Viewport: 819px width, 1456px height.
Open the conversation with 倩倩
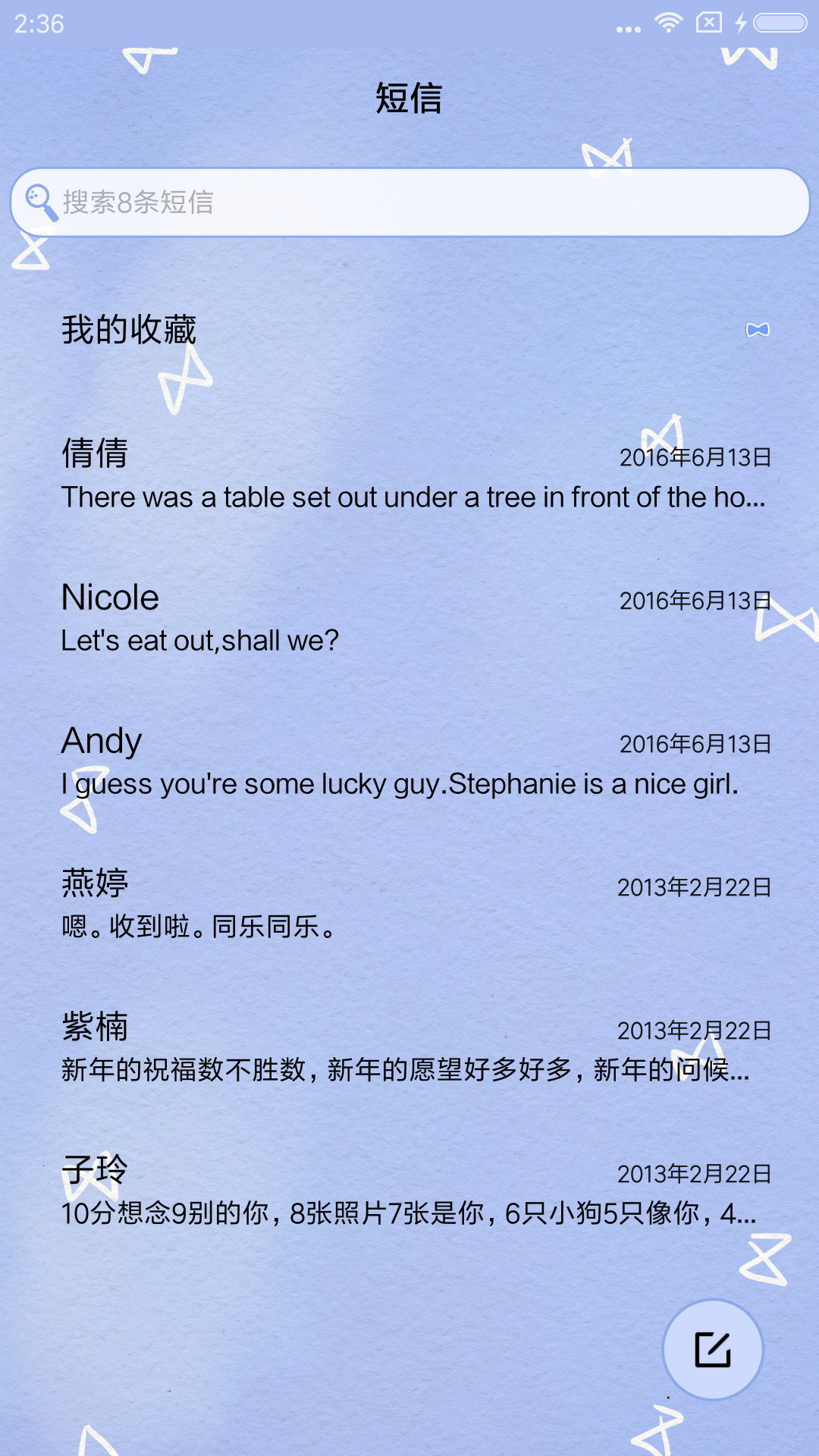tap(409, 475)
